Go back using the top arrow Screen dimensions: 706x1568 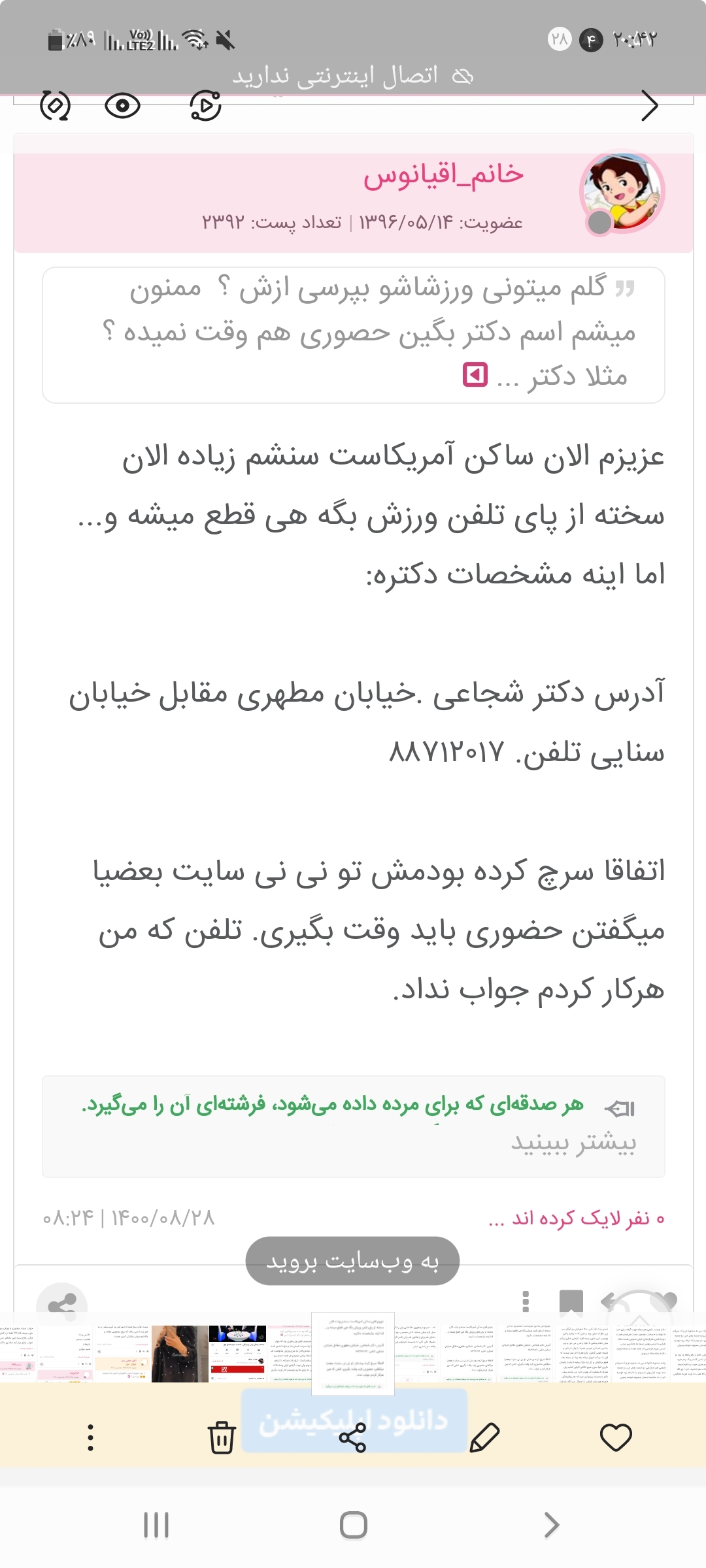tap(649, 106)
